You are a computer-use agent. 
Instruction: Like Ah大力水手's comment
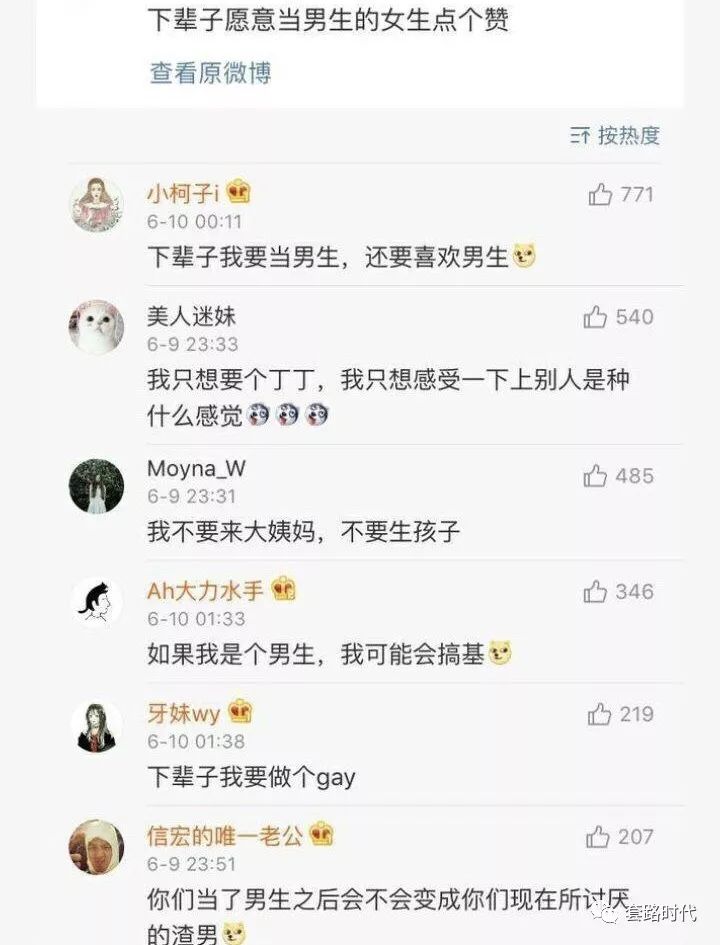pyautogui.click(x=596, y=592)
